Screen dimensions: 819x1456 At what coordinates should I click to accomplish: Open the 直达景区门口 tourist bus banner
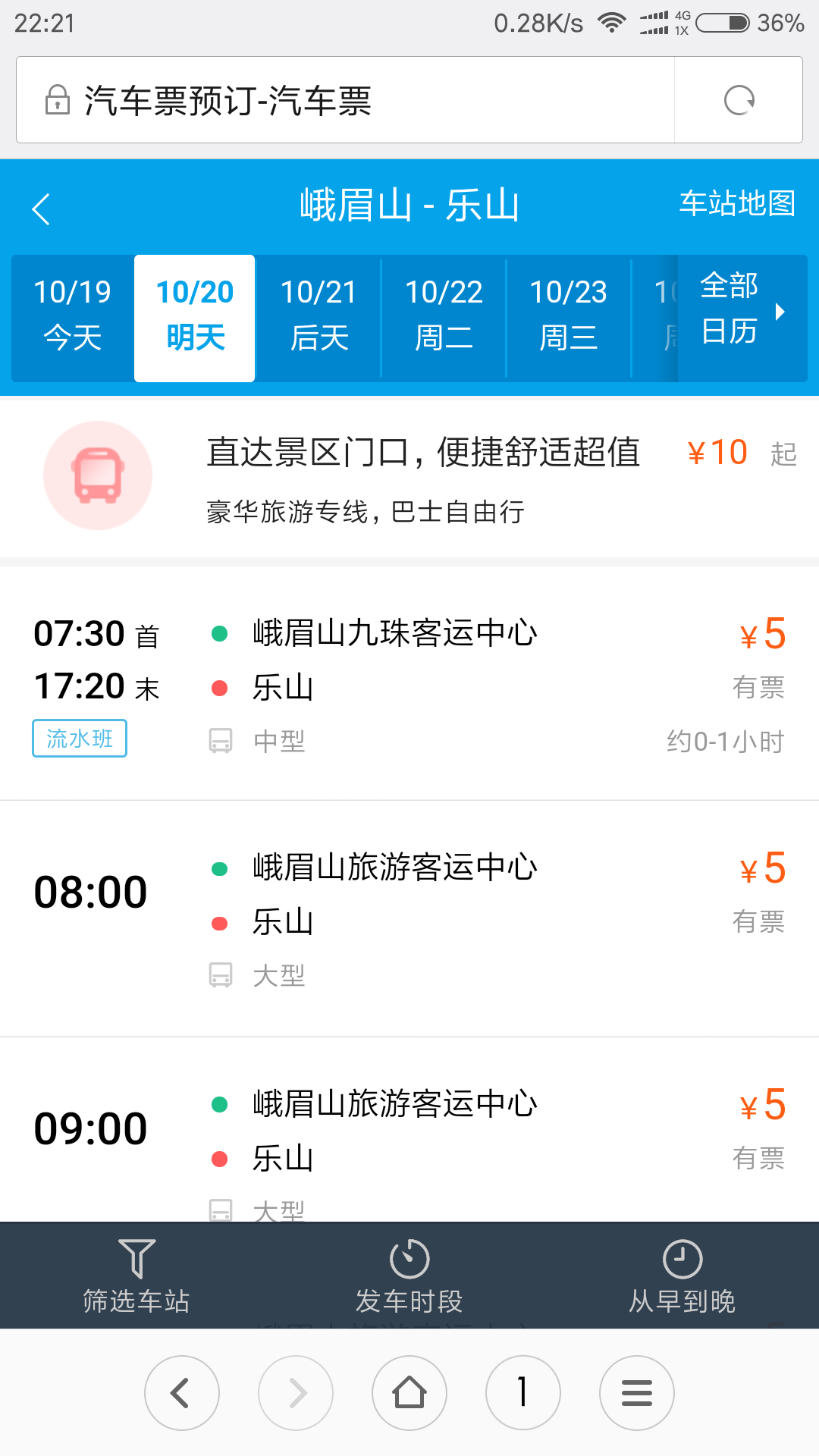click(409, 477)
